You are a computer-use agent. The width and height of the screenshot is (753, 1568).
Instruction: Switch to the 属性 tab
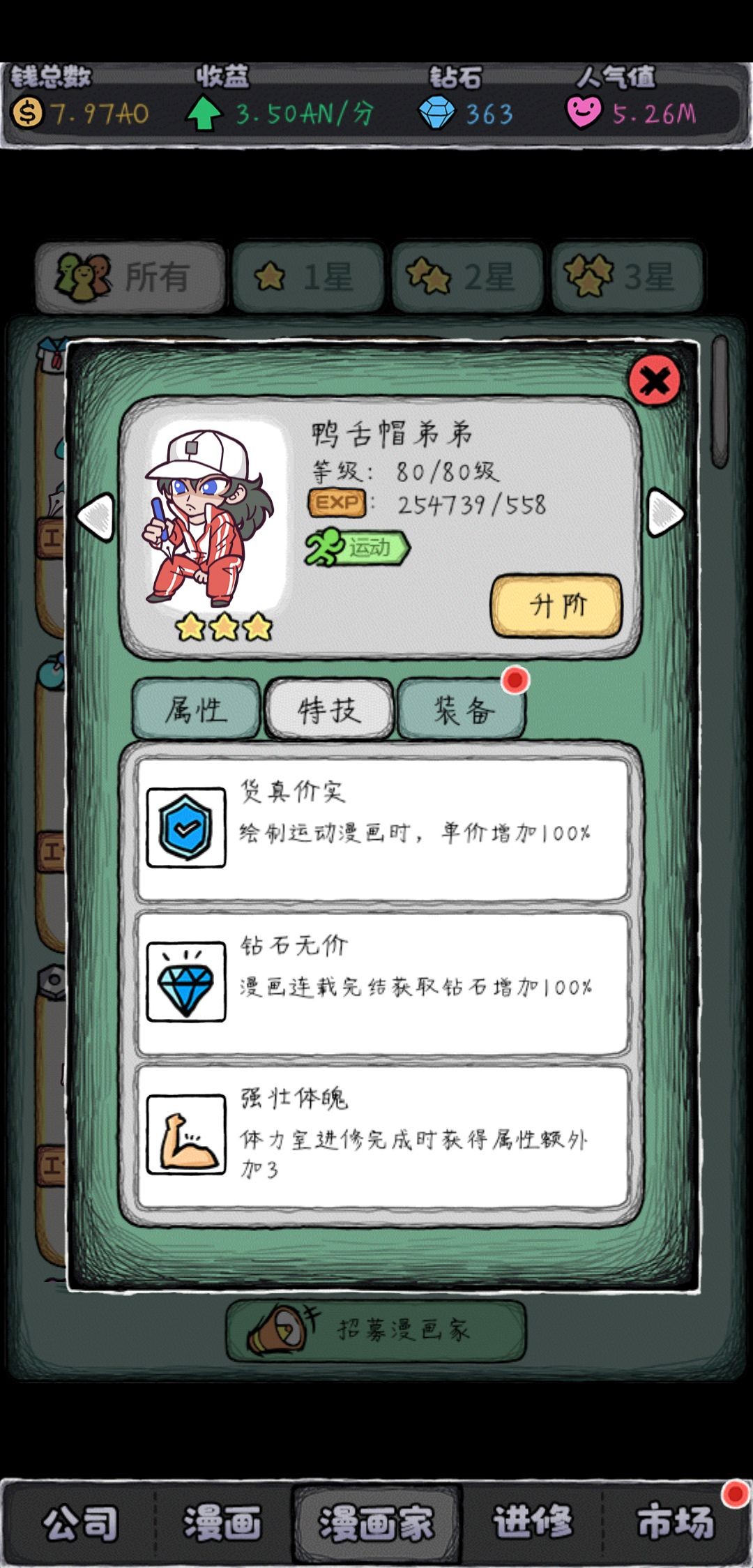pyautogui.click(x=196, y=710)
